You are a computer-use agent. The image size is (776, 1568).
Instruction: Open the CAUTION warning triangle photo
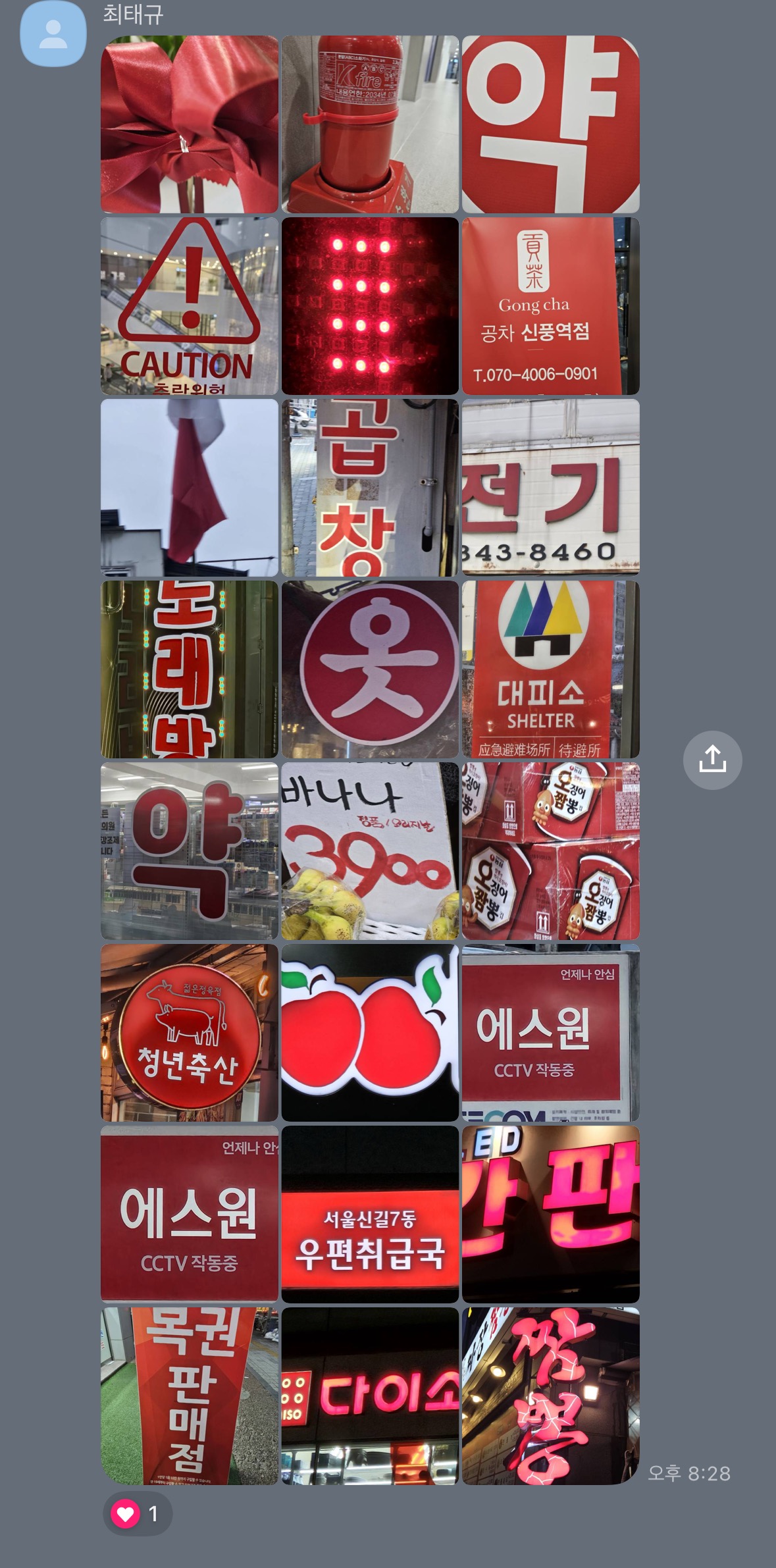tap(190, 306)
